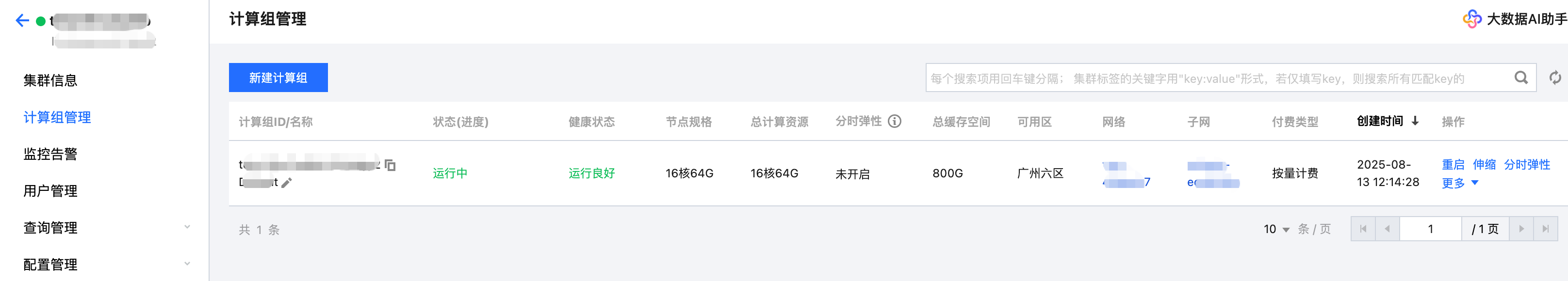Focus the compute group search box
Viewport: 1568px width, 281px height.
click(x=1217, y=78)
